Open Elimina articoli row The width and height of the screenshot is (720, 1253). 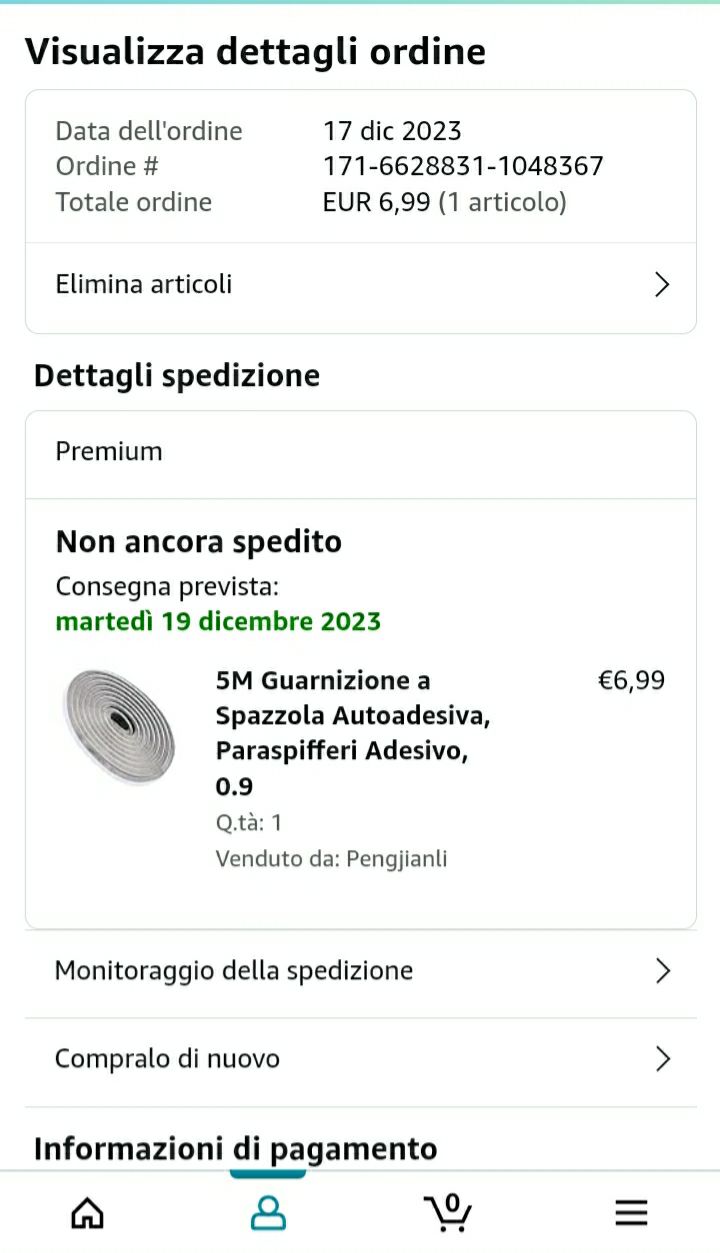pos(360,285)
